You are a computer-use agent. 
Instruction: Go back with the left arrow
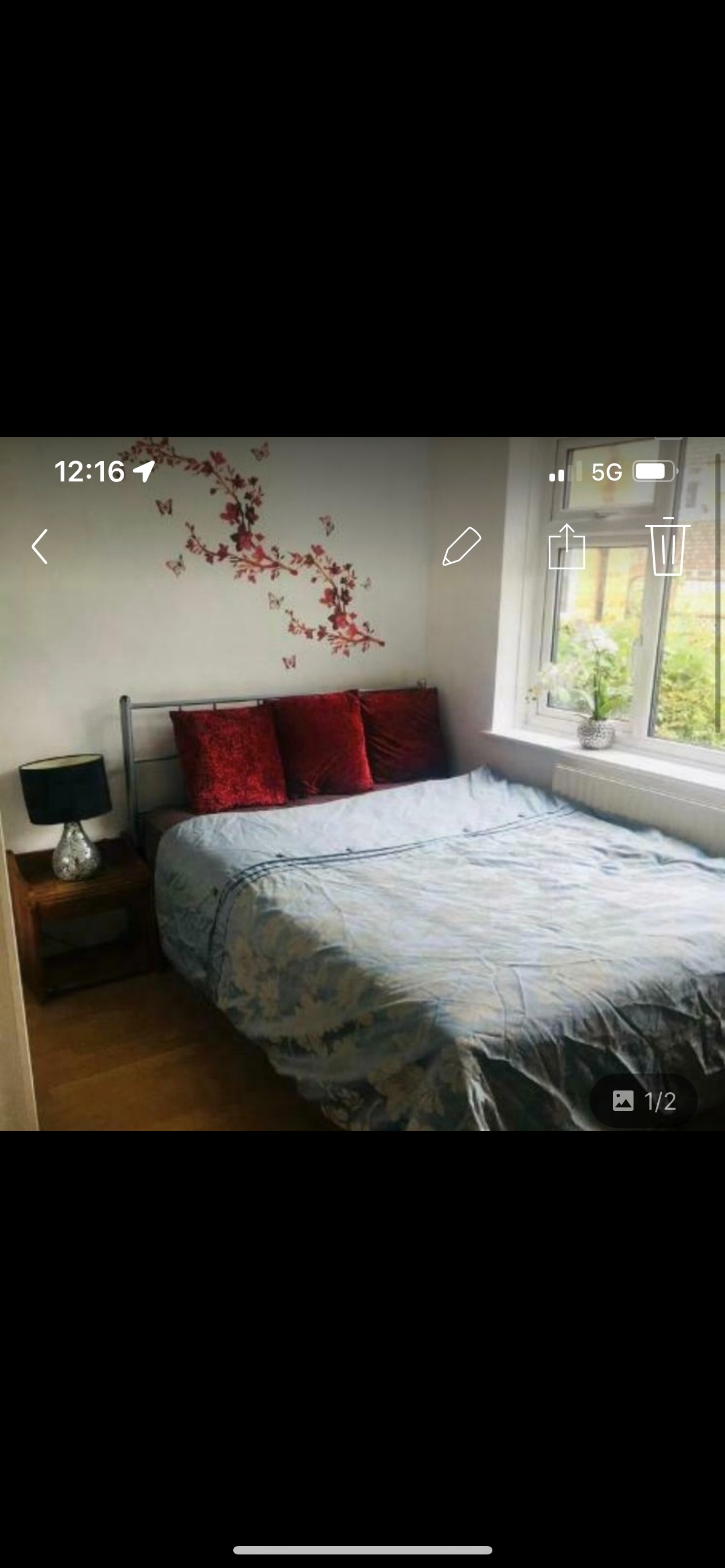[40, 546]
